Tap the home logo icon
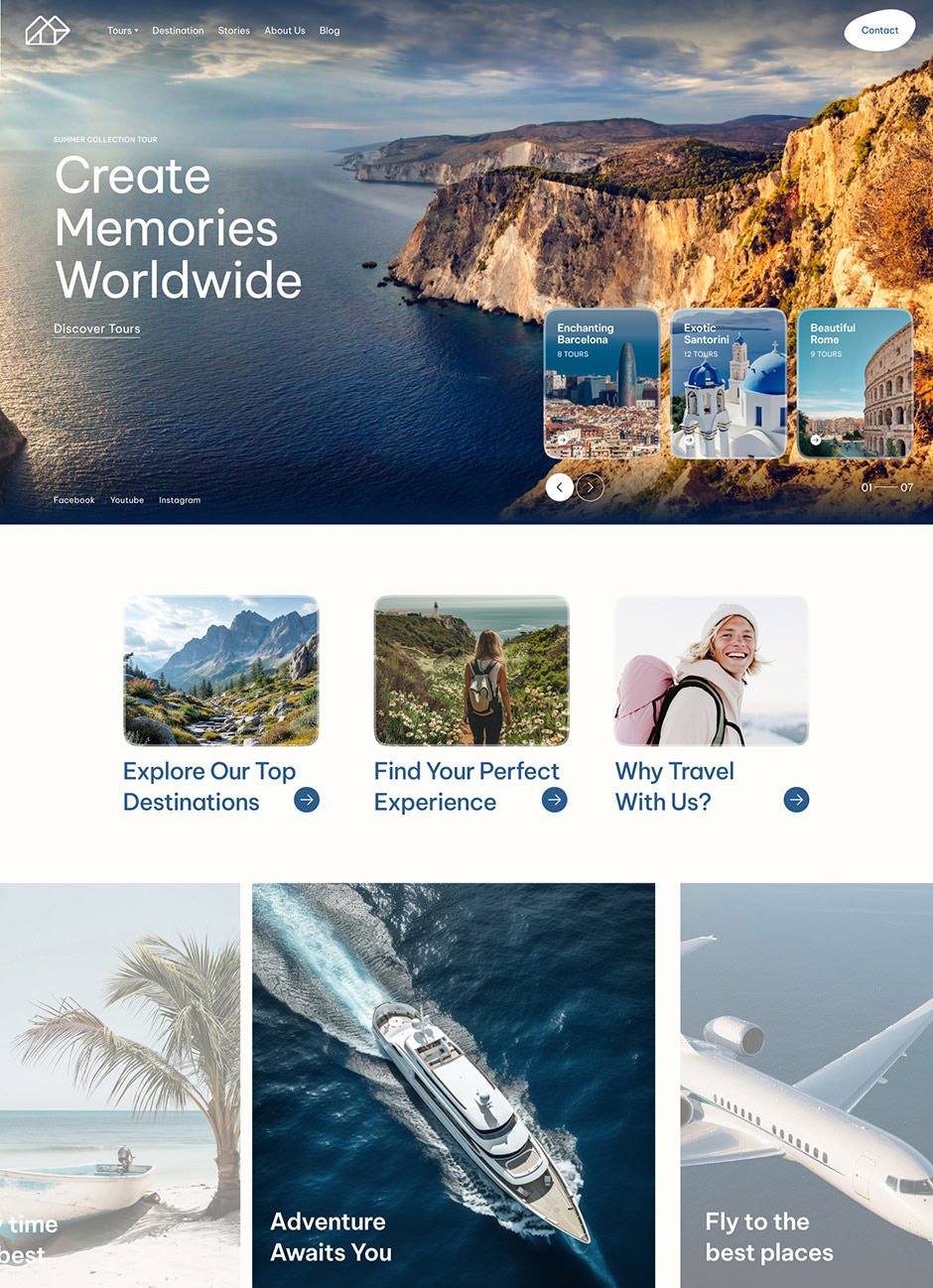This screenshot has height=1288, width=933. click(x=47, y=31)
